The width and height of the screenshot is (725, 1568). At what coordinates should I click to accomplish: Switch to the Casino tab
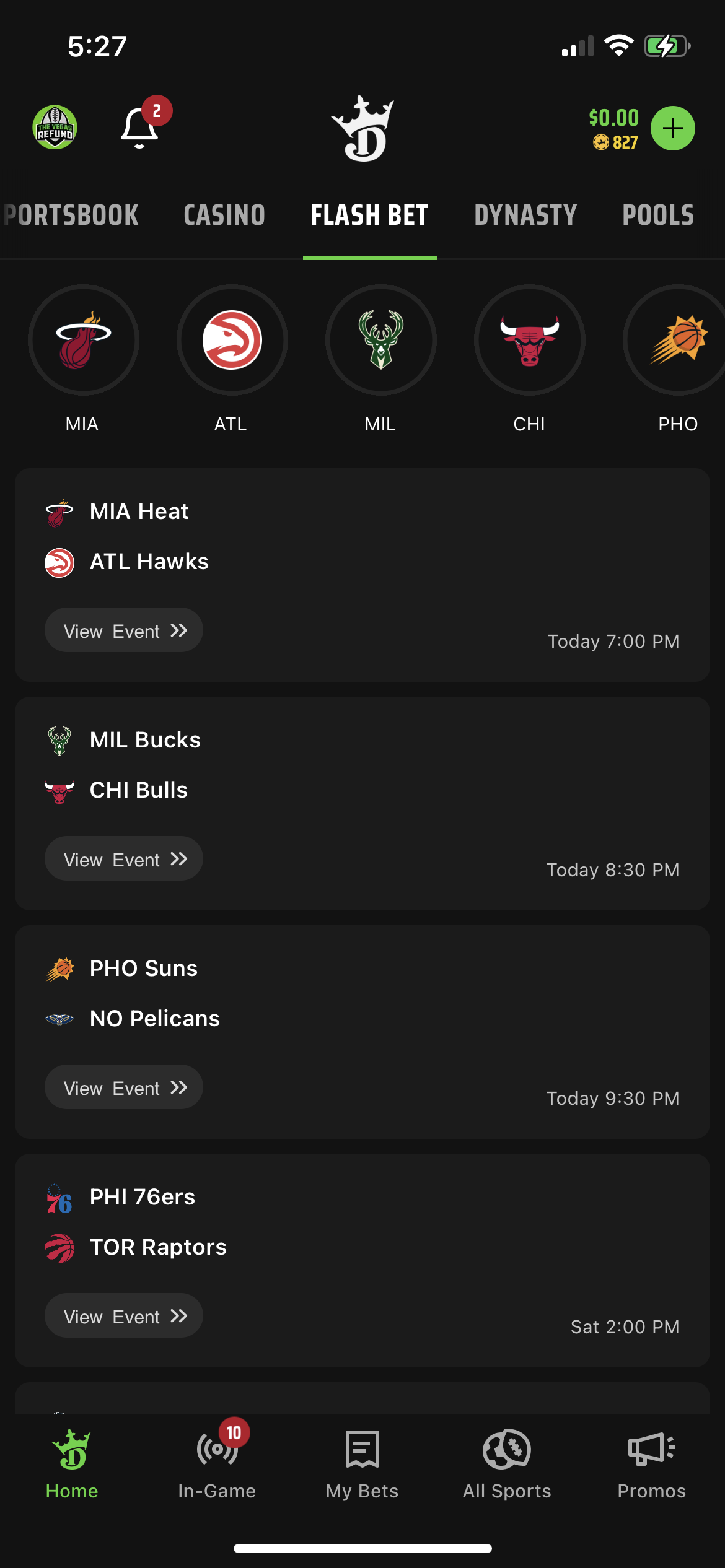pyautogui.click(x=224, y=216)
